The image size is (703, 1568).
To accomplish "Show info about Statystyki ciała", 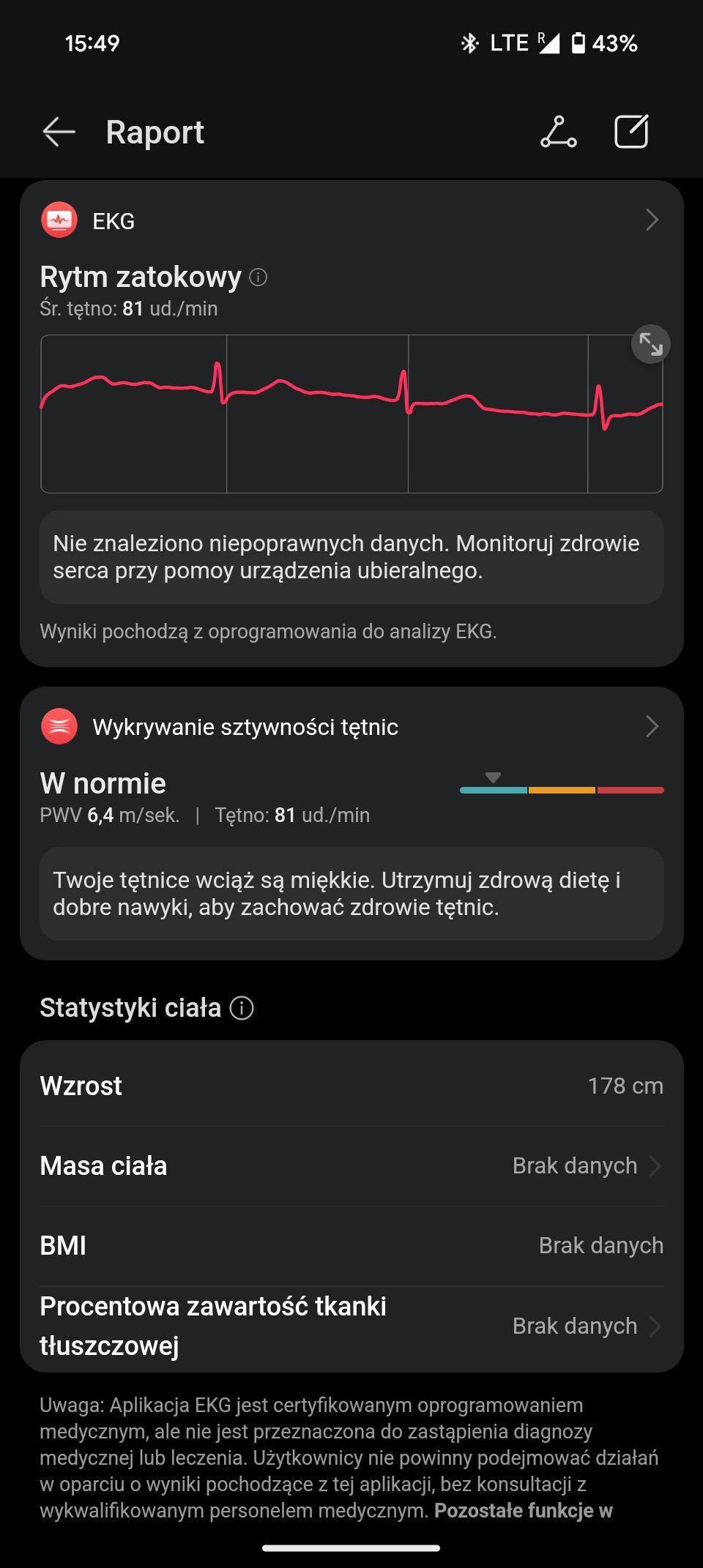I will (x=242, y=1008).
